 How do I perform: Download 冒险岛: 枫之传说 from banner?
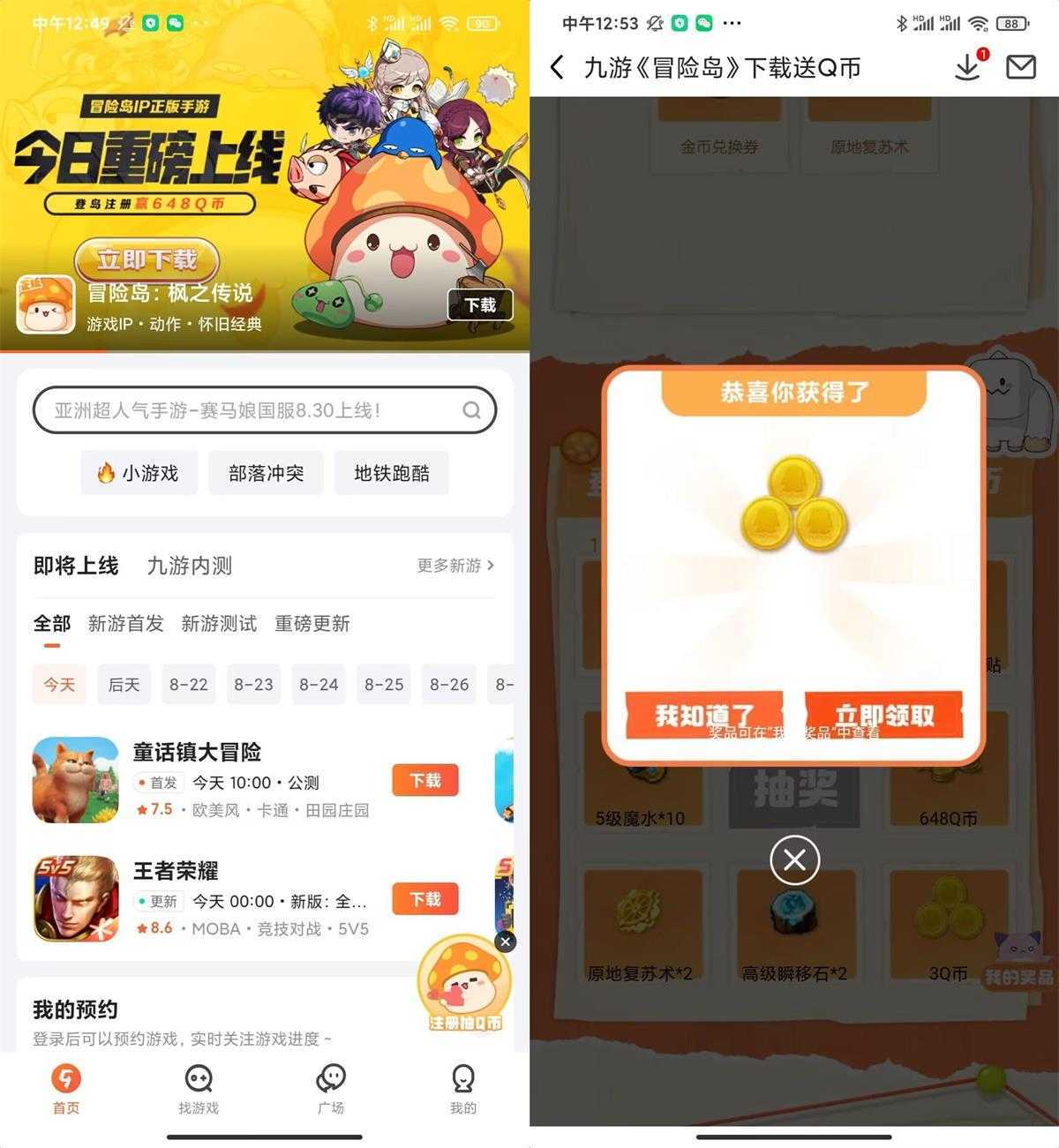[480, 305]
